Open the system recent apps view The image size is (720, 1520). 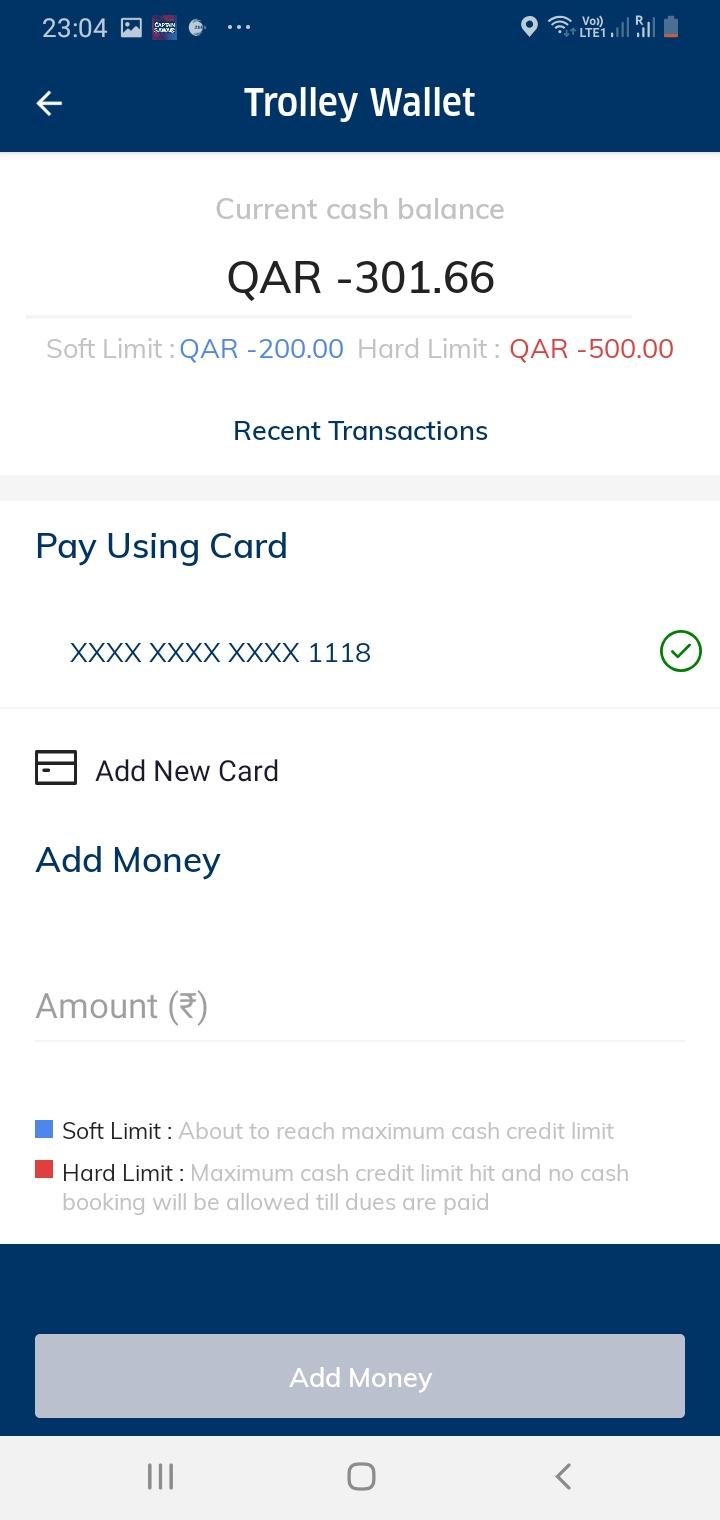pyautogui.click(x=160, y=1476)
